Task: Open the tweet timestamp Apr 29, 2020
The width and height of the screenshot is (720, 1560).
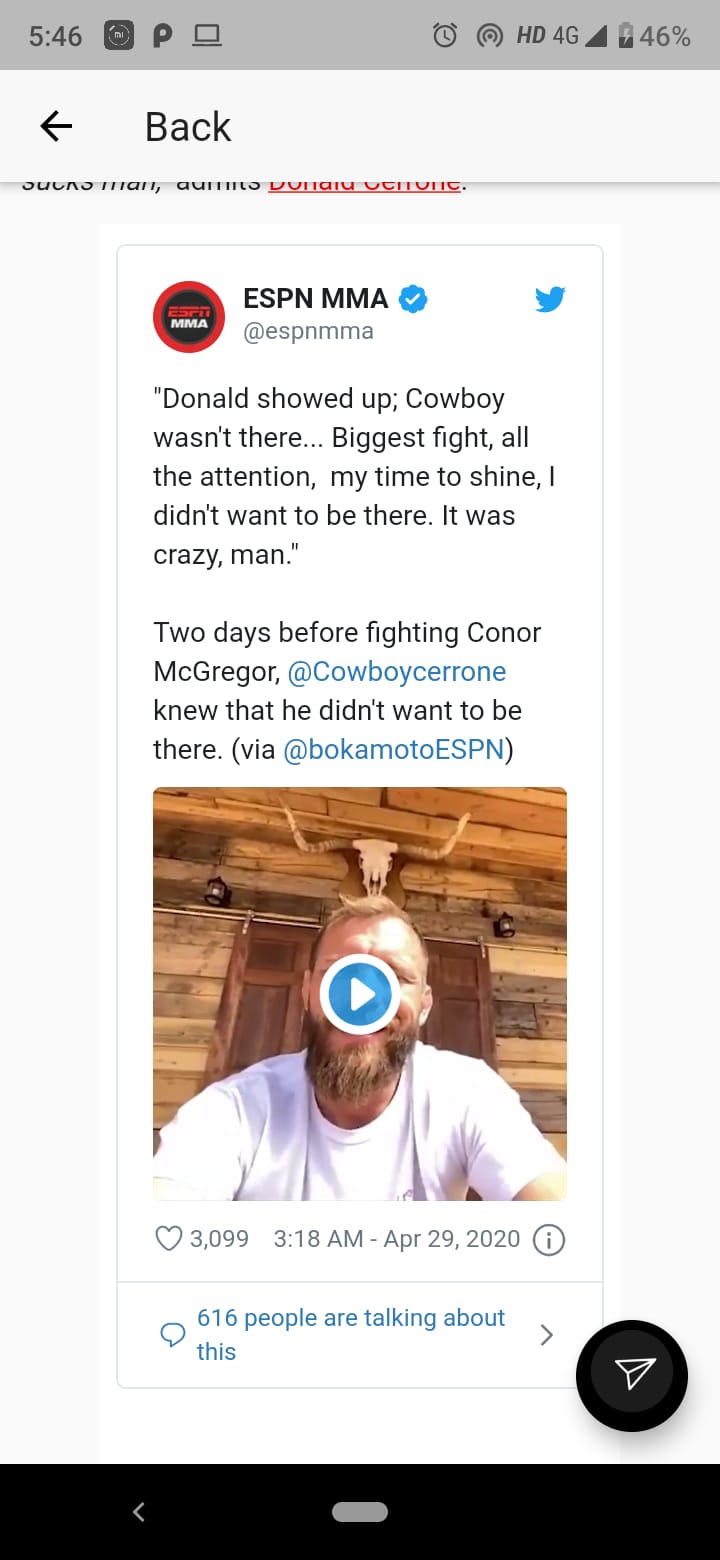Action: point(397,1239)
